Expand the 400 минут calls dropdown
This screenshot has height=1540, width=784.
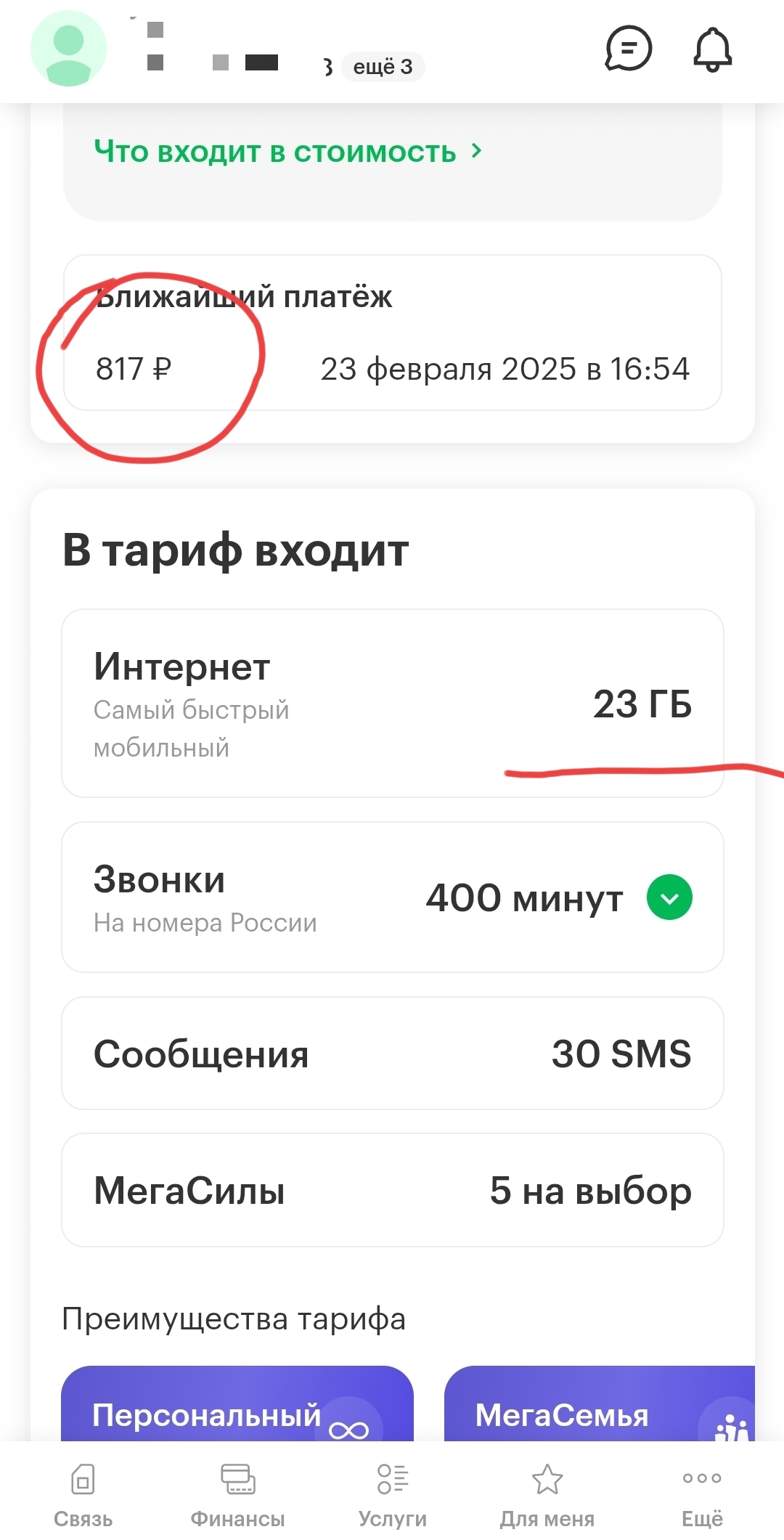click(669, 897)
